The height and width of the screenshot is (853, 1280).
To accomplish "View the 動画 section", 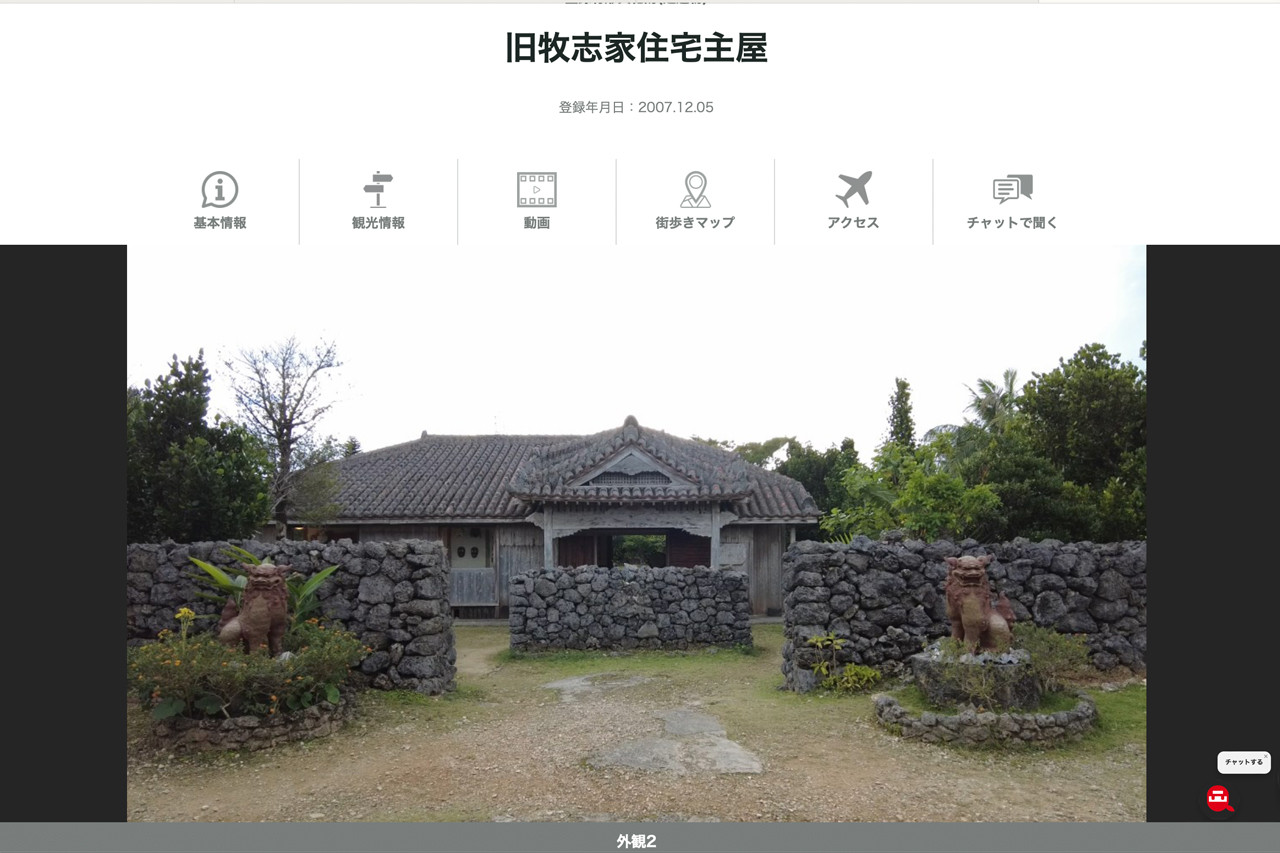I will pos(537,201).
